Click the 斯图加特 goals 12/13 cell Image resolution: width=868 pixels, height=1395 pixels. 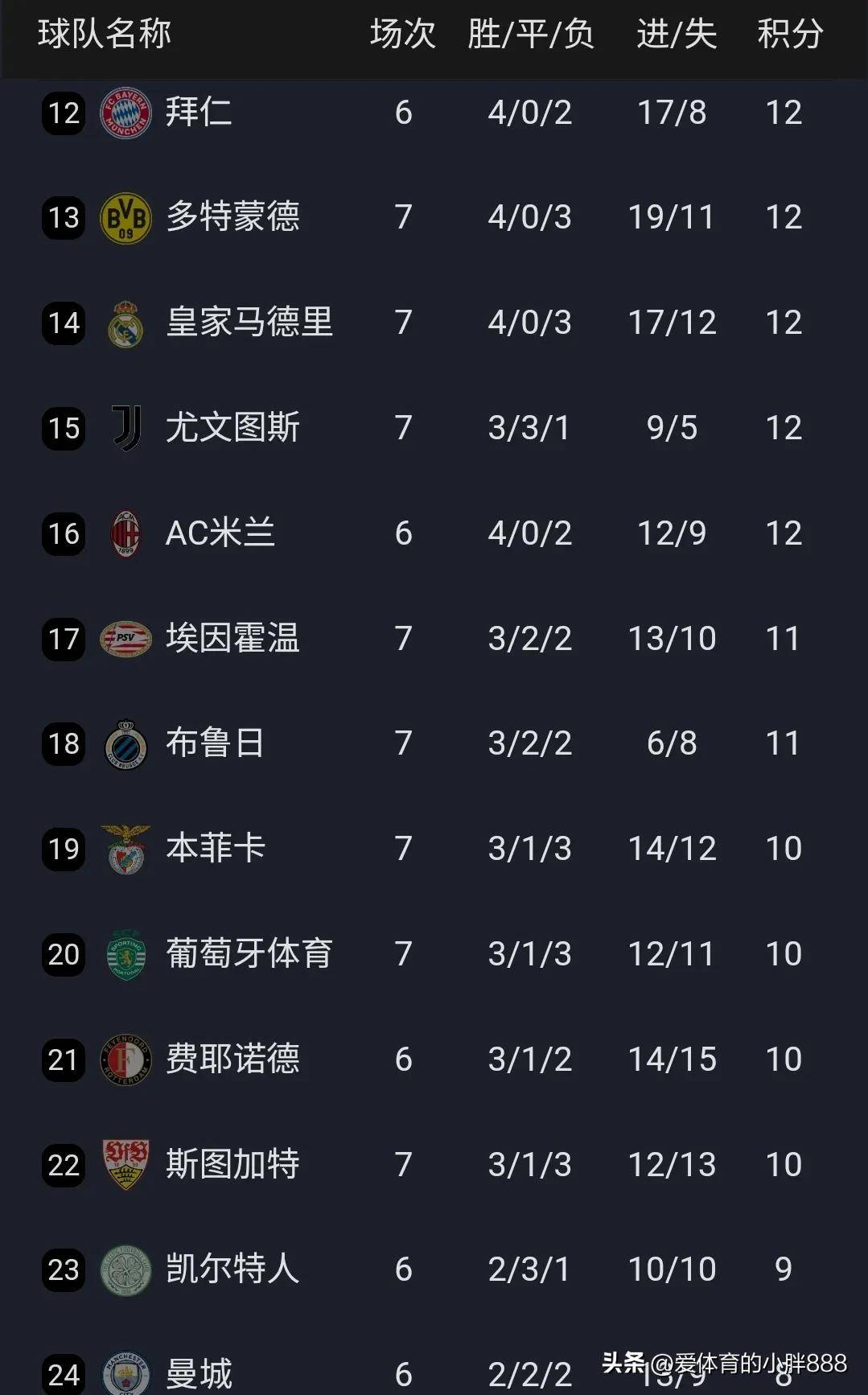[x=673, y=1163]
